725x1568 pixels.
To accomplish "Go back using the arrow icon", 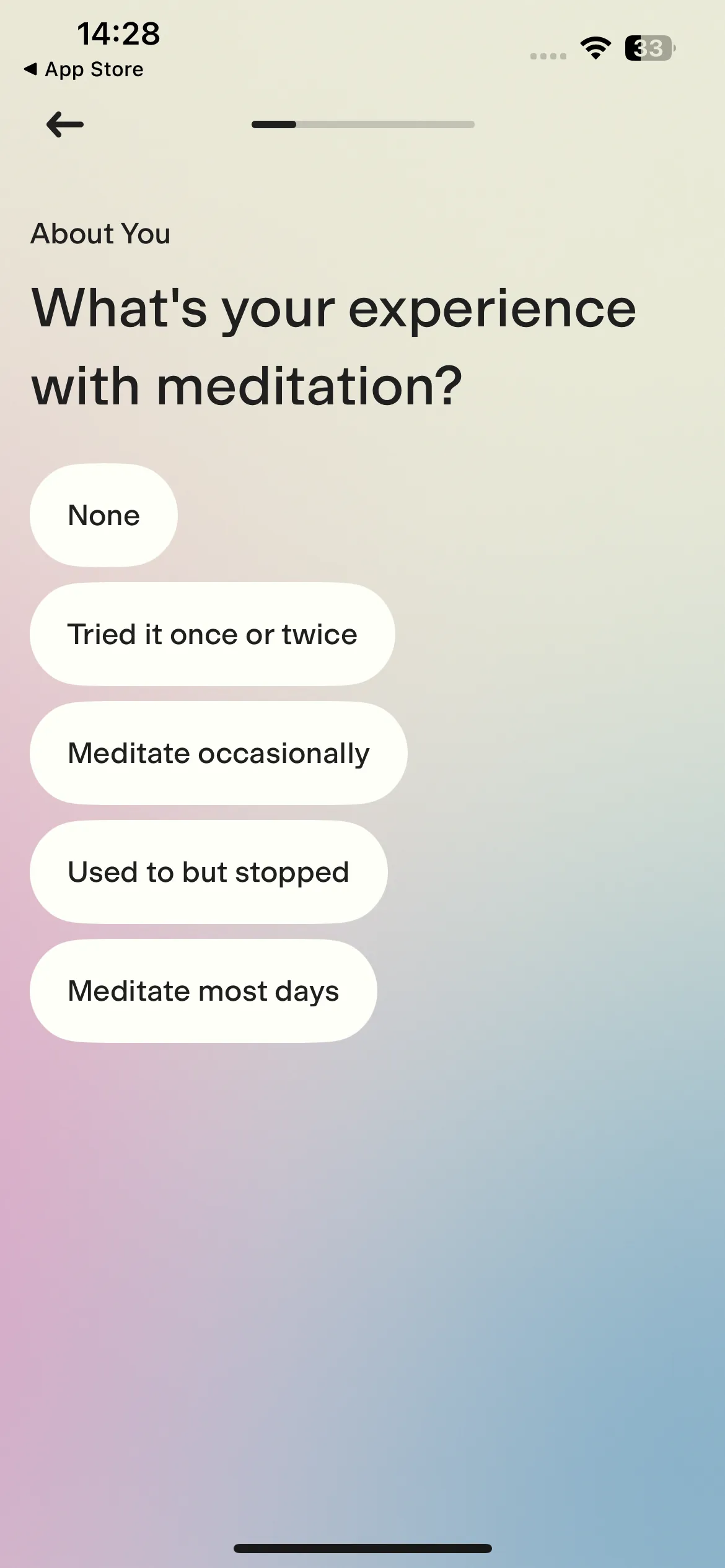I will point(65,124).
